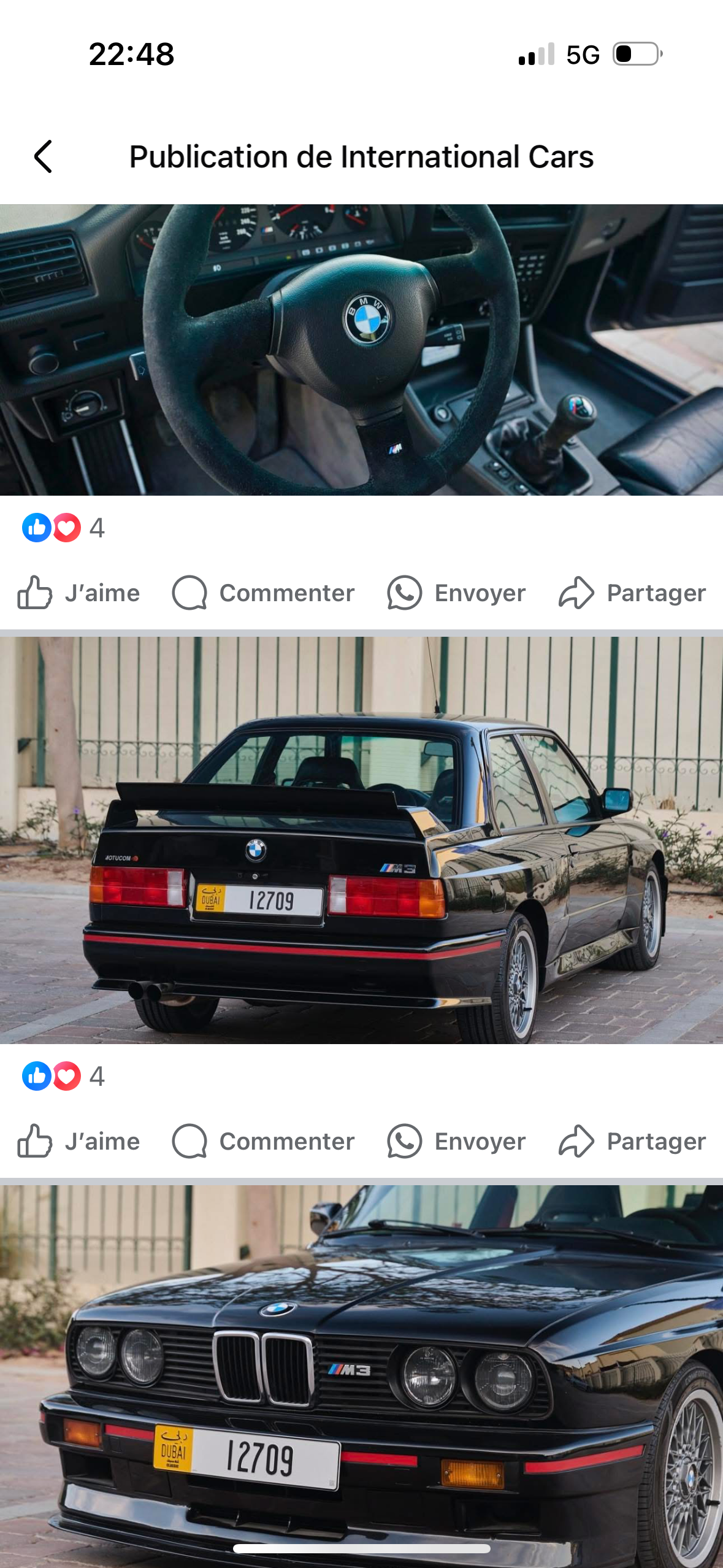Viewport: 723px width, 1568px height.
Task: Open the BMW steering wheel interior photo
Action: (x=361, y=350)
